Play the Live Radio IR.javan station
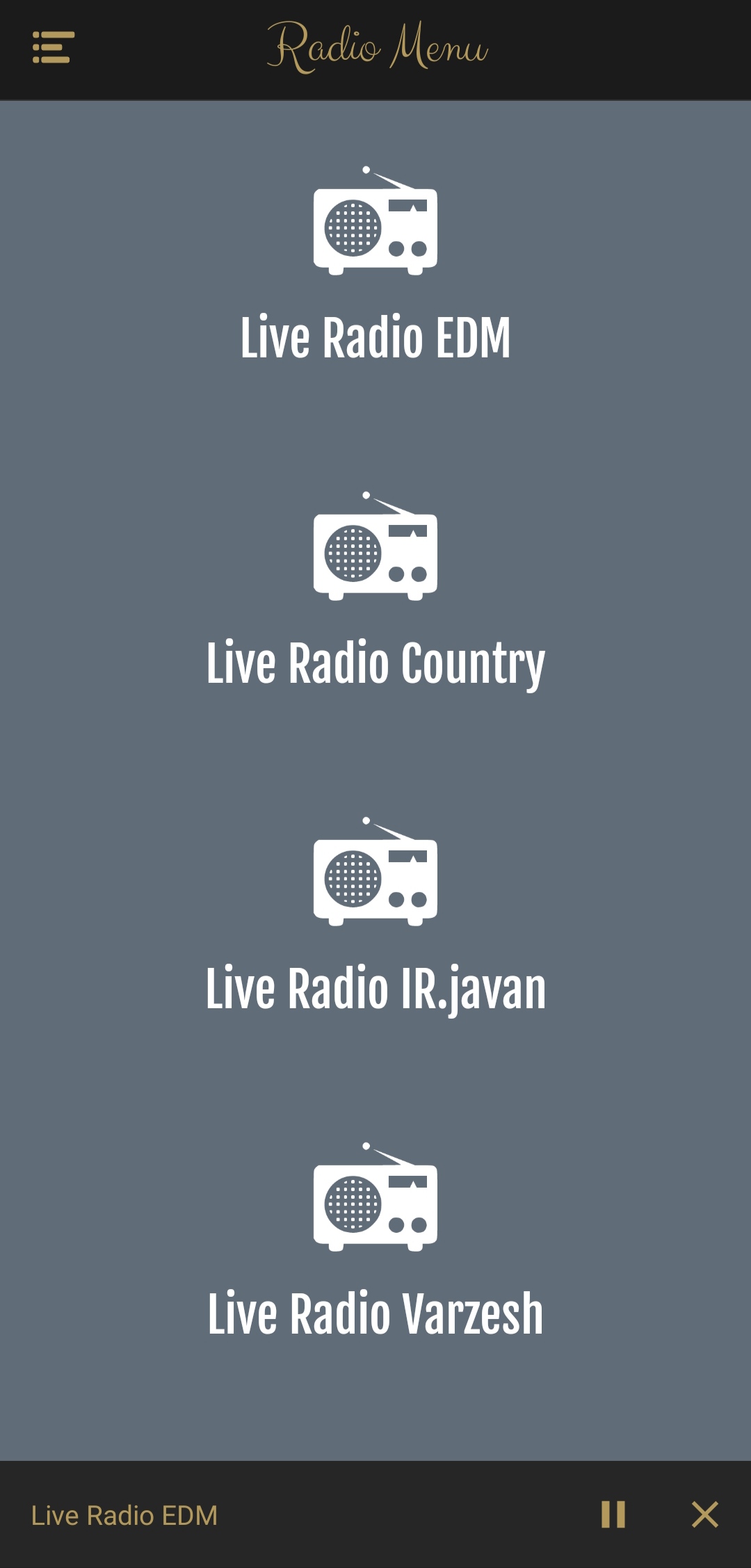The image size is (751, 1568). tap(375, 916)
